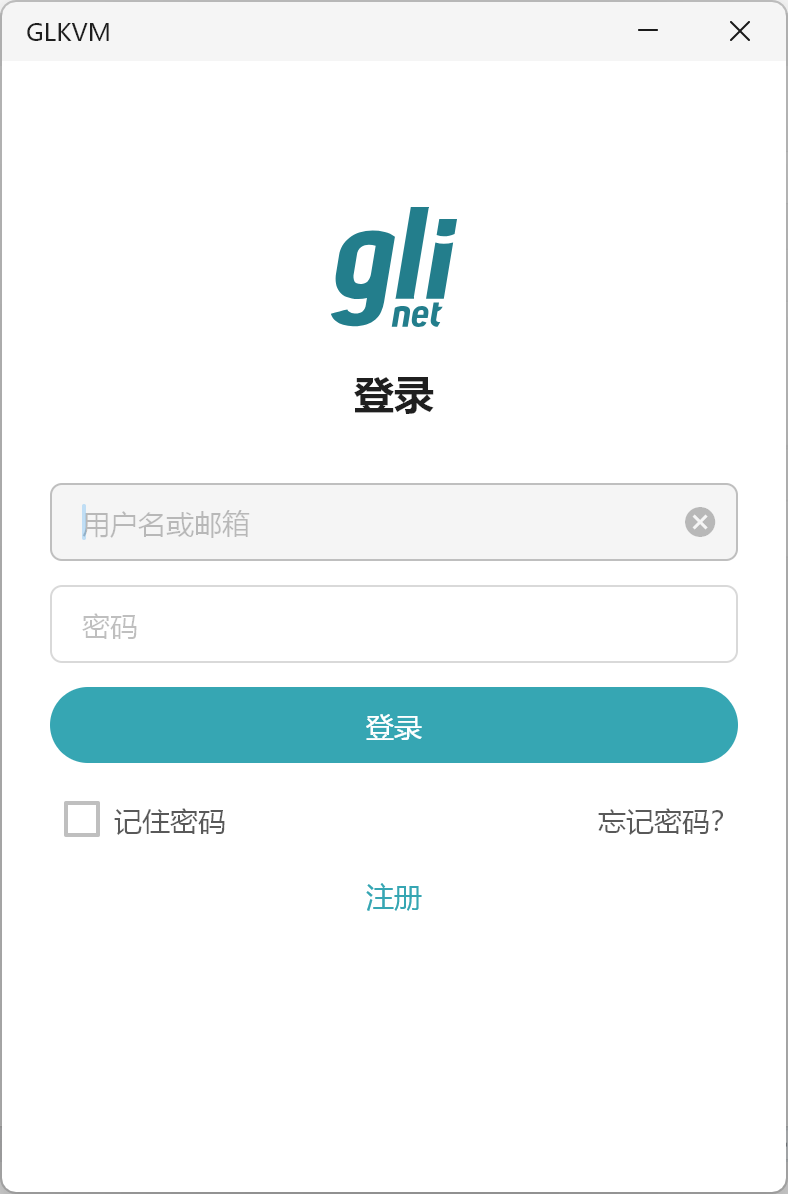The height and width of the screenshot is (1194, 788).
Task: Clear the username field with X icon
Action: [700, 522]
